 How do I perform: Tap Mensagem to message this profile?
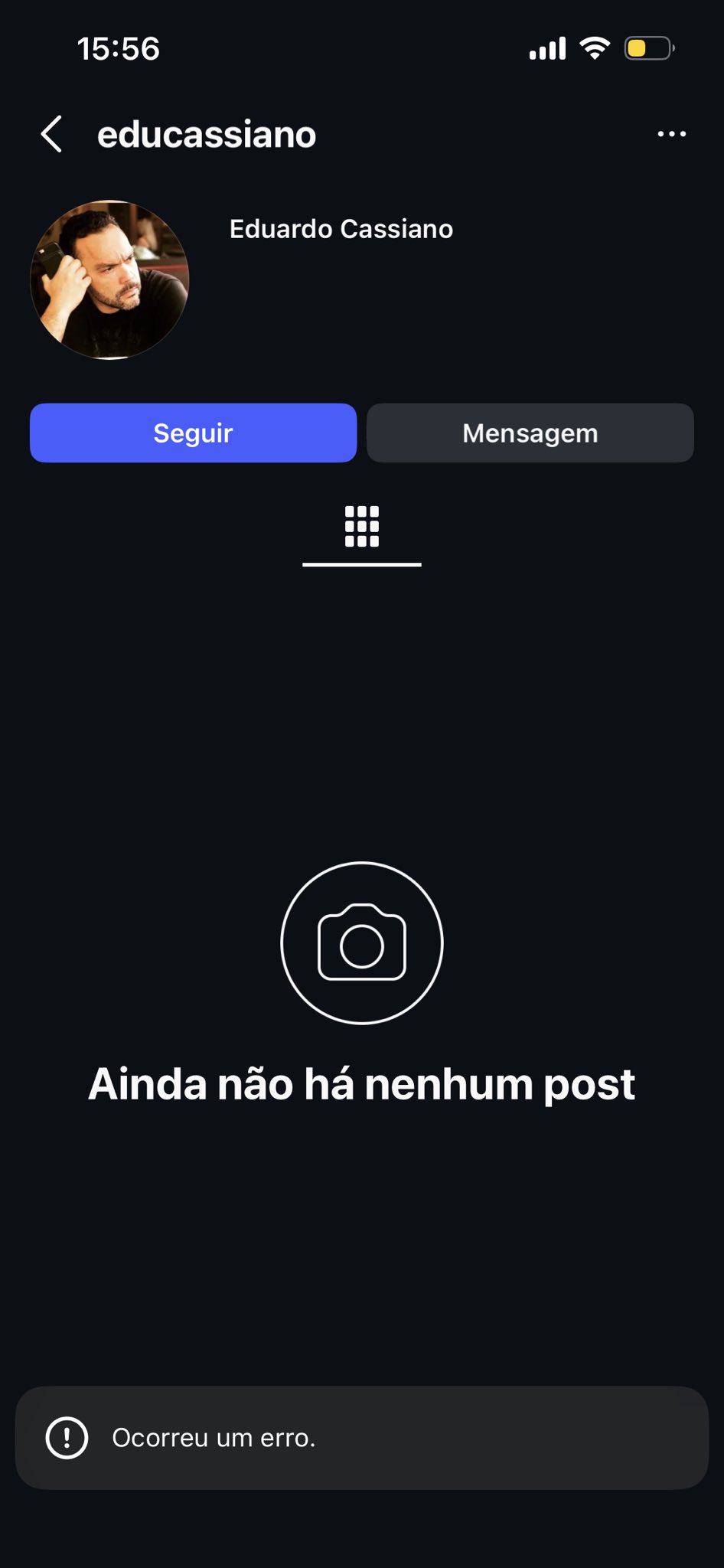coord(530,433)
